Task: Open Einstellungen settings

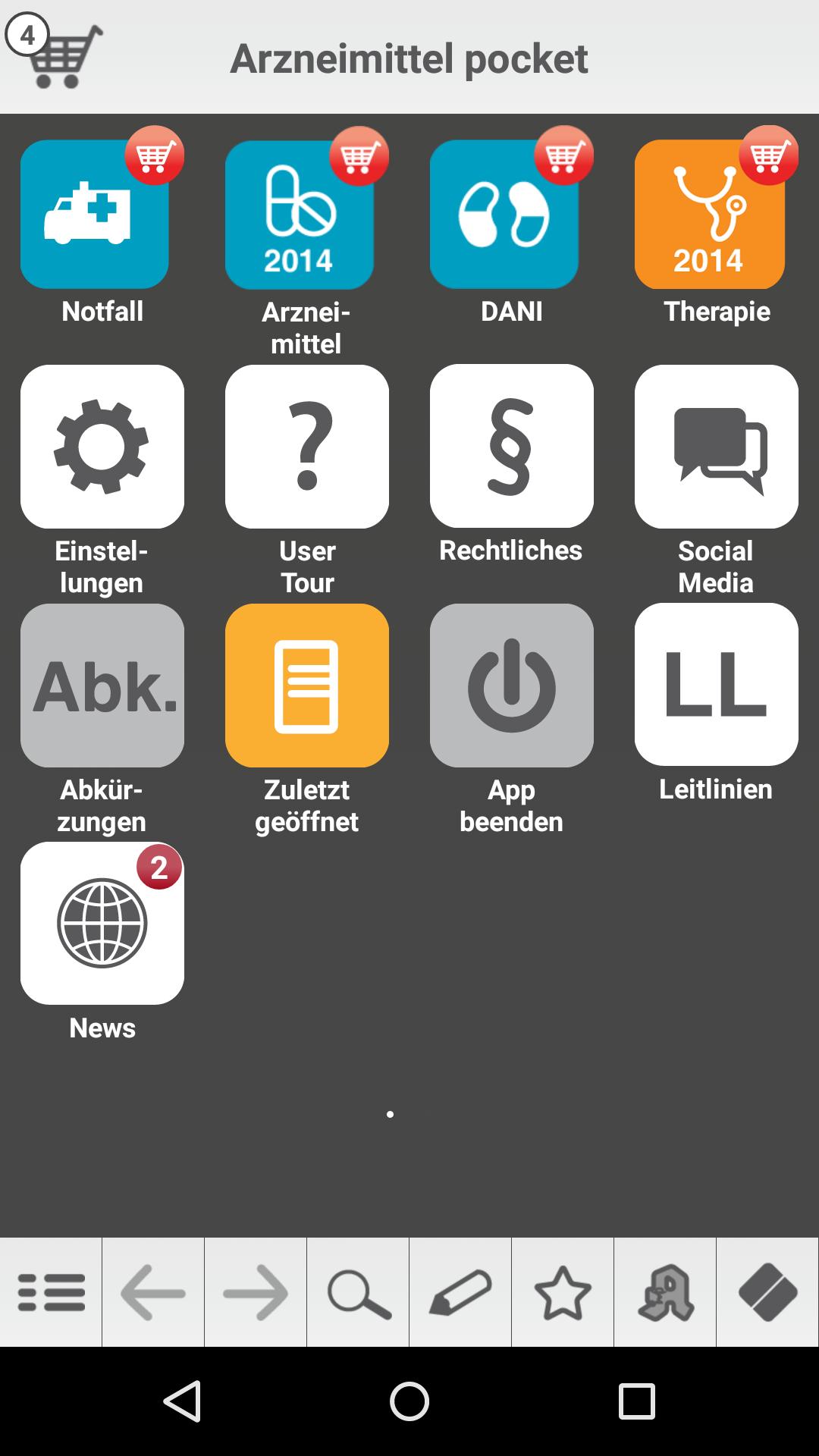Action: pos(102,446)
